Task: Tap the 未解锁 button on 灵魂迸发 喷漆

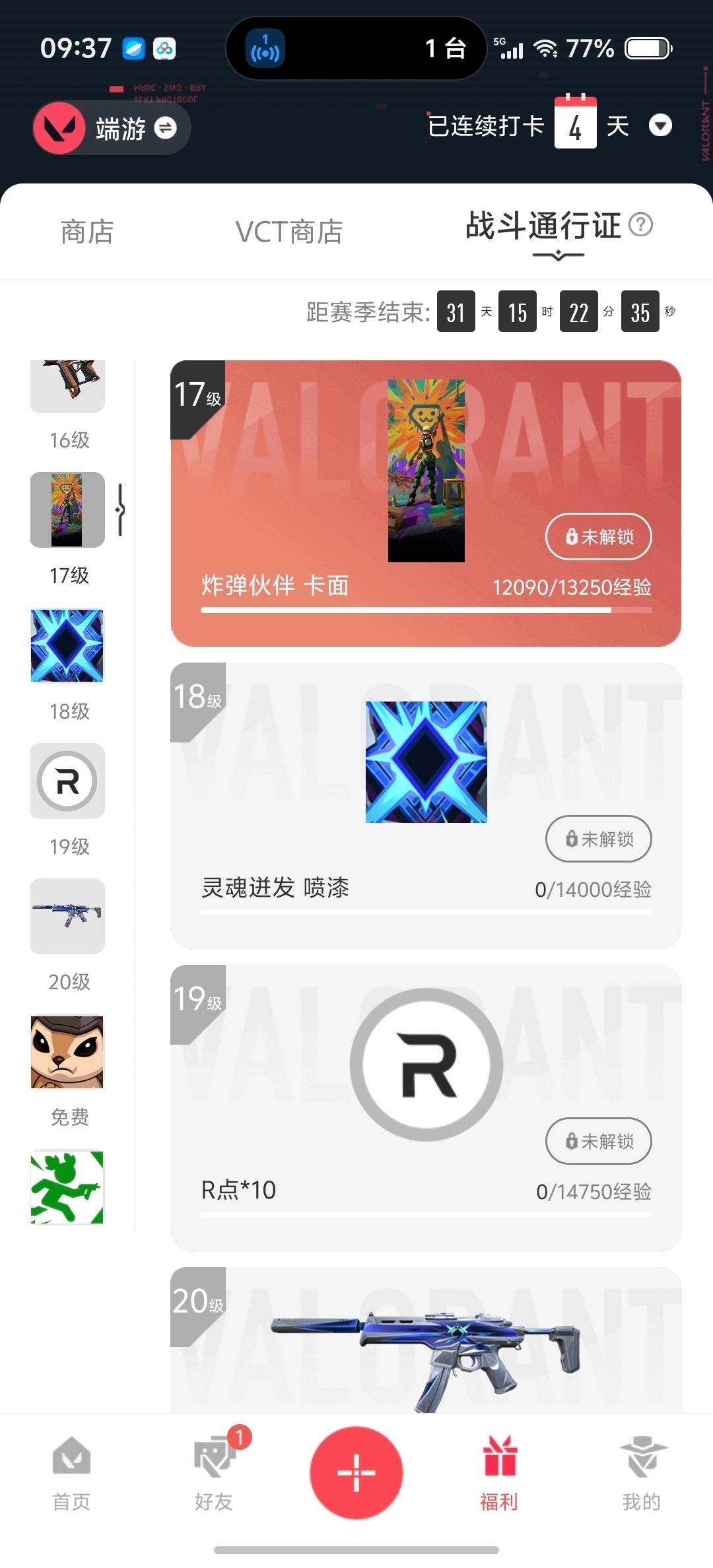Action: 598,839
